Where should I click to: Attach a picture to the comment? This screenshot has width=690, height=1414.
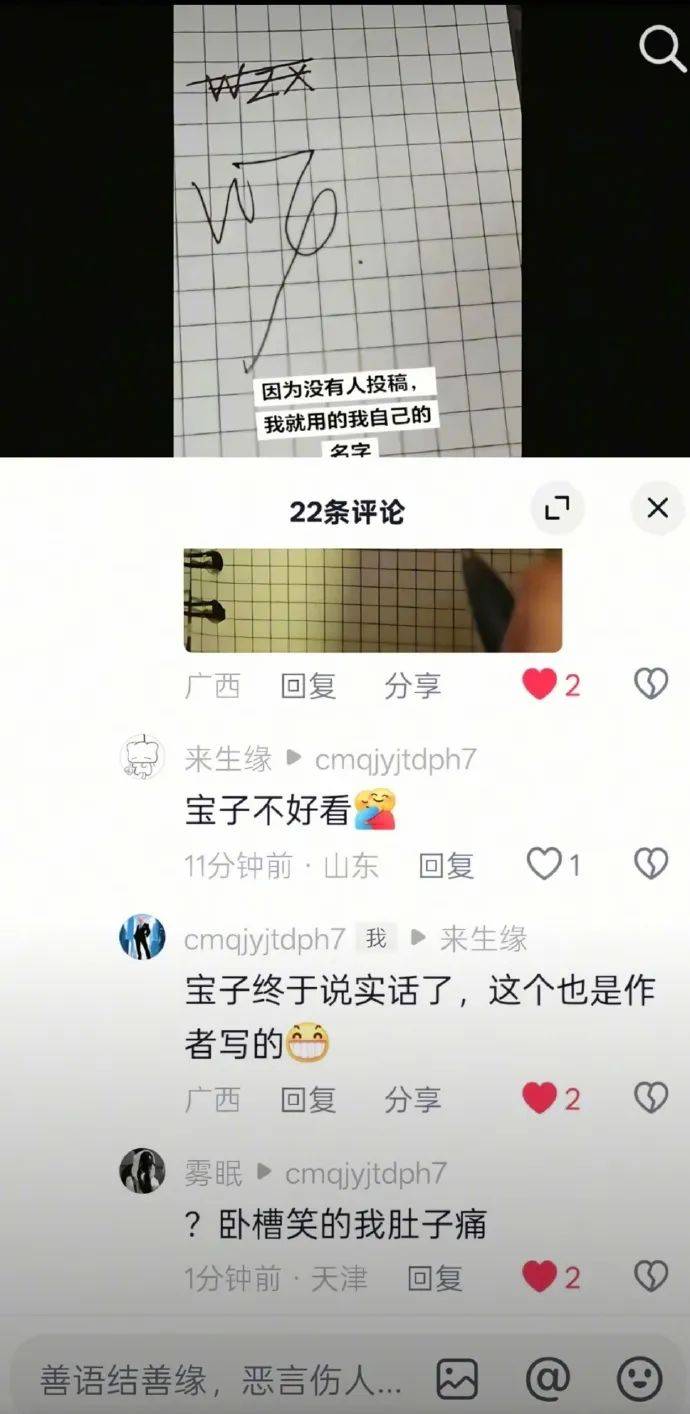(x=457, y=1380)
